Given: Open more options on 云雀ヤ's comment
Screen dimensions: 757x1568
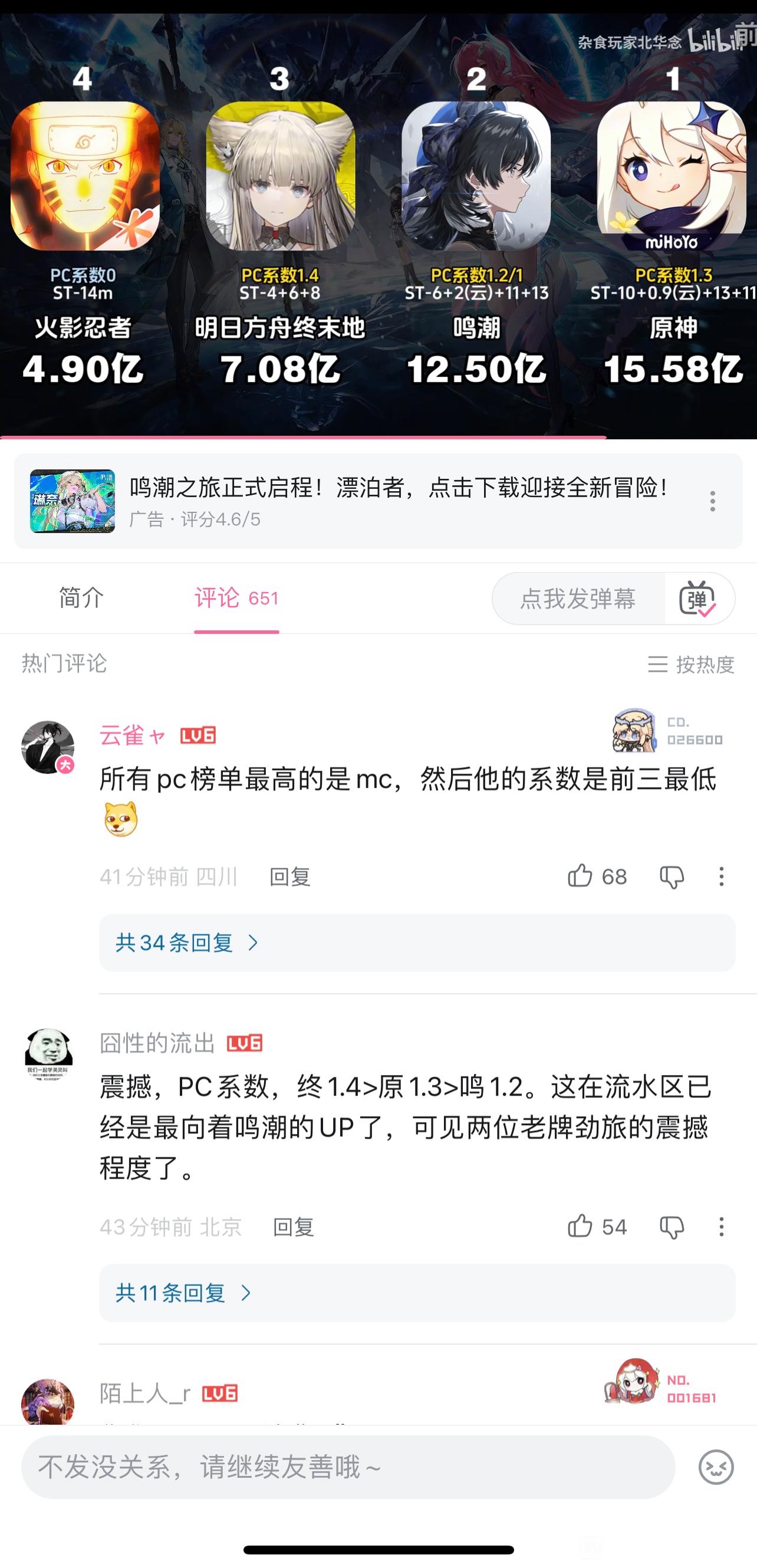Looking at the screenshot, I should pyautogui.click(x=721, y=876).
